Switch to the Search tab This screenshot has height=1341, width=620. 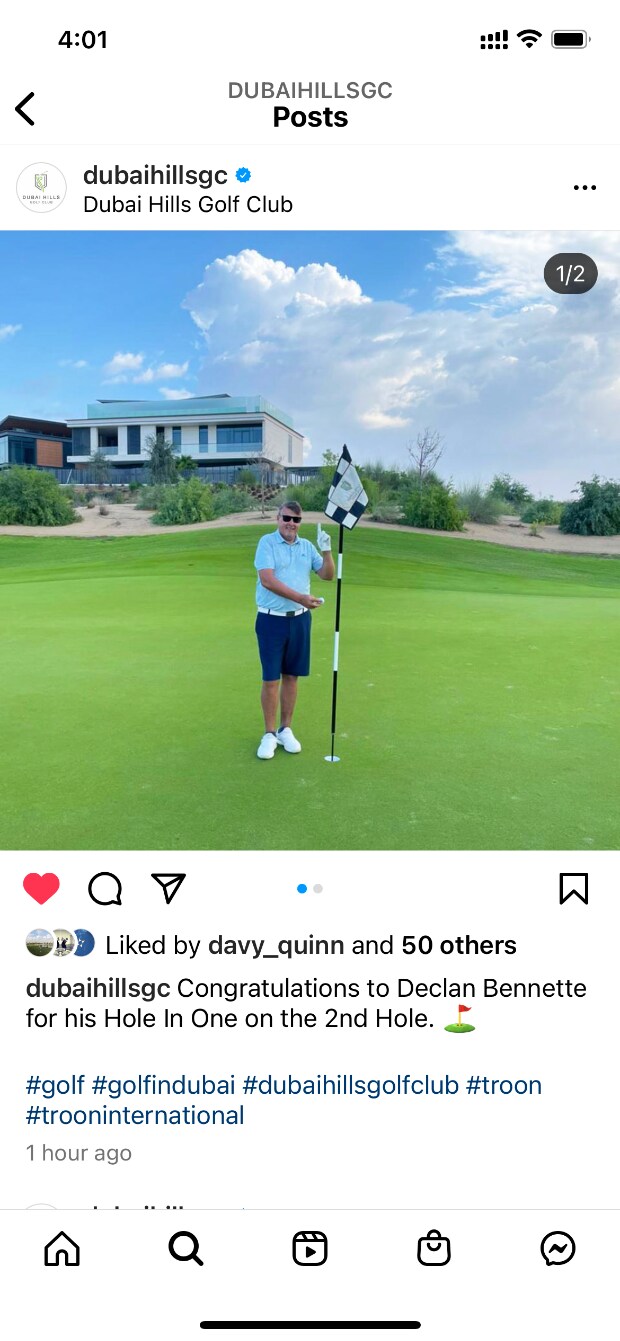(x=186, y=1248)
